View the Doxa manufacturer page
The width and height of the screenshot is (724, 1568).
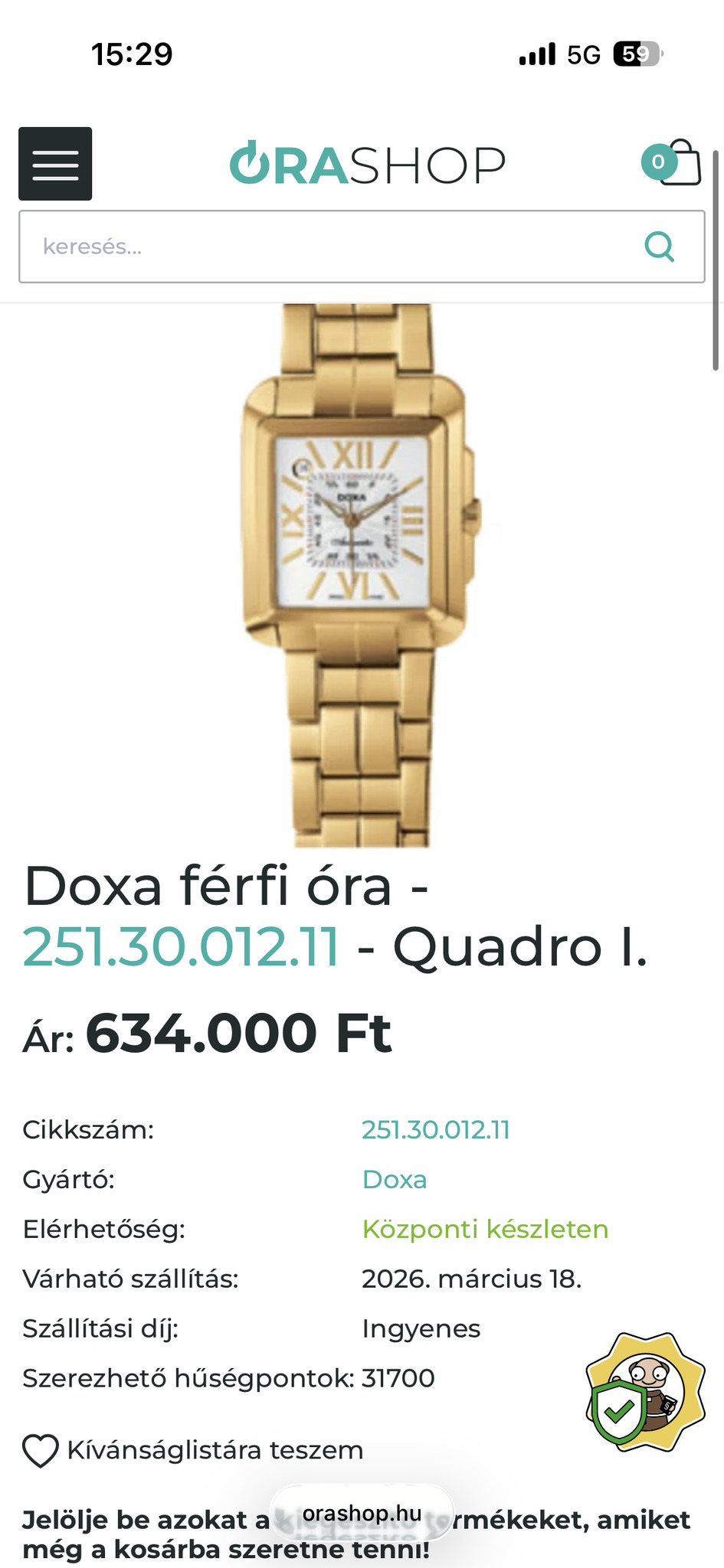coord(394,1179)
